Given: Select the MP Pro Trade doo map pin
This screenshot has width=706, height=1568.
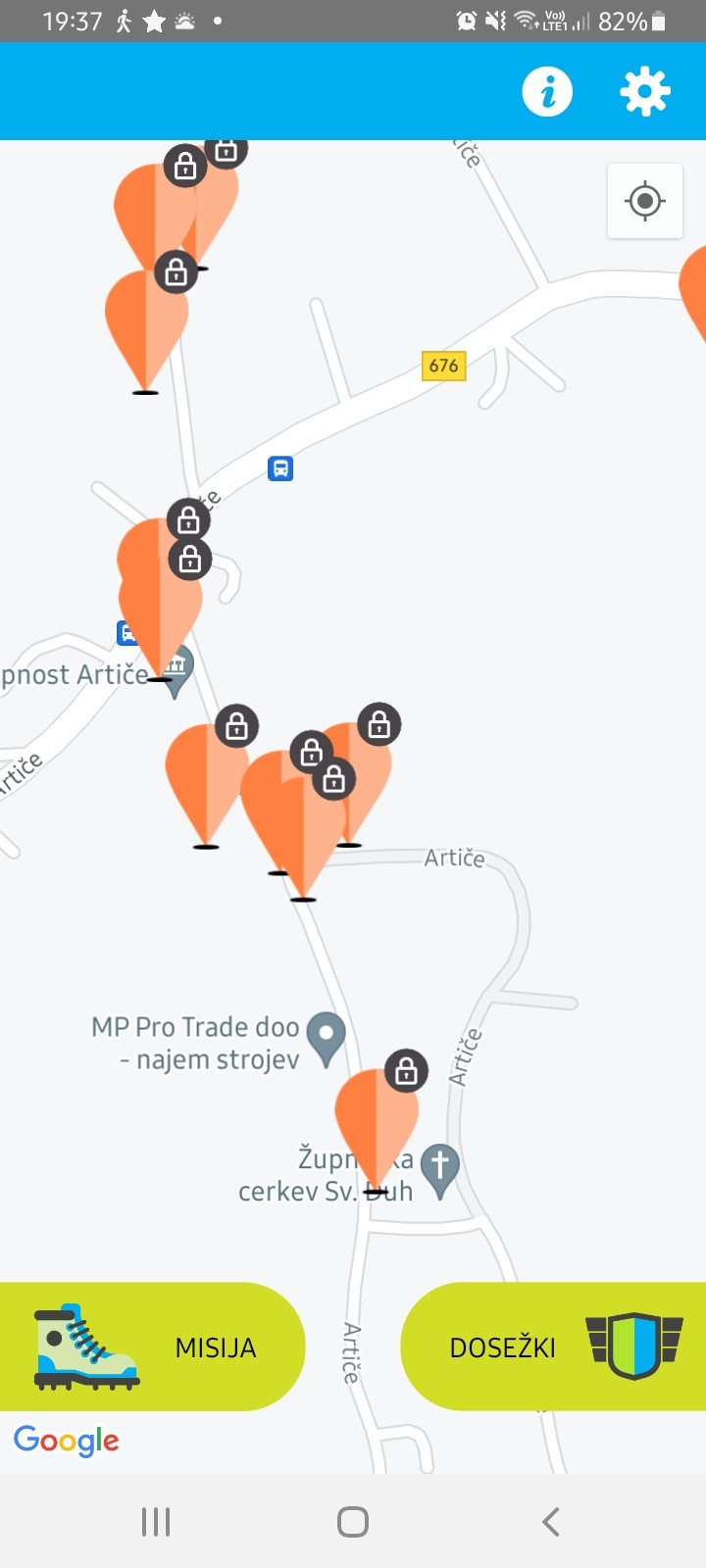Looking at the screenshot, I should coord(325,1035).
